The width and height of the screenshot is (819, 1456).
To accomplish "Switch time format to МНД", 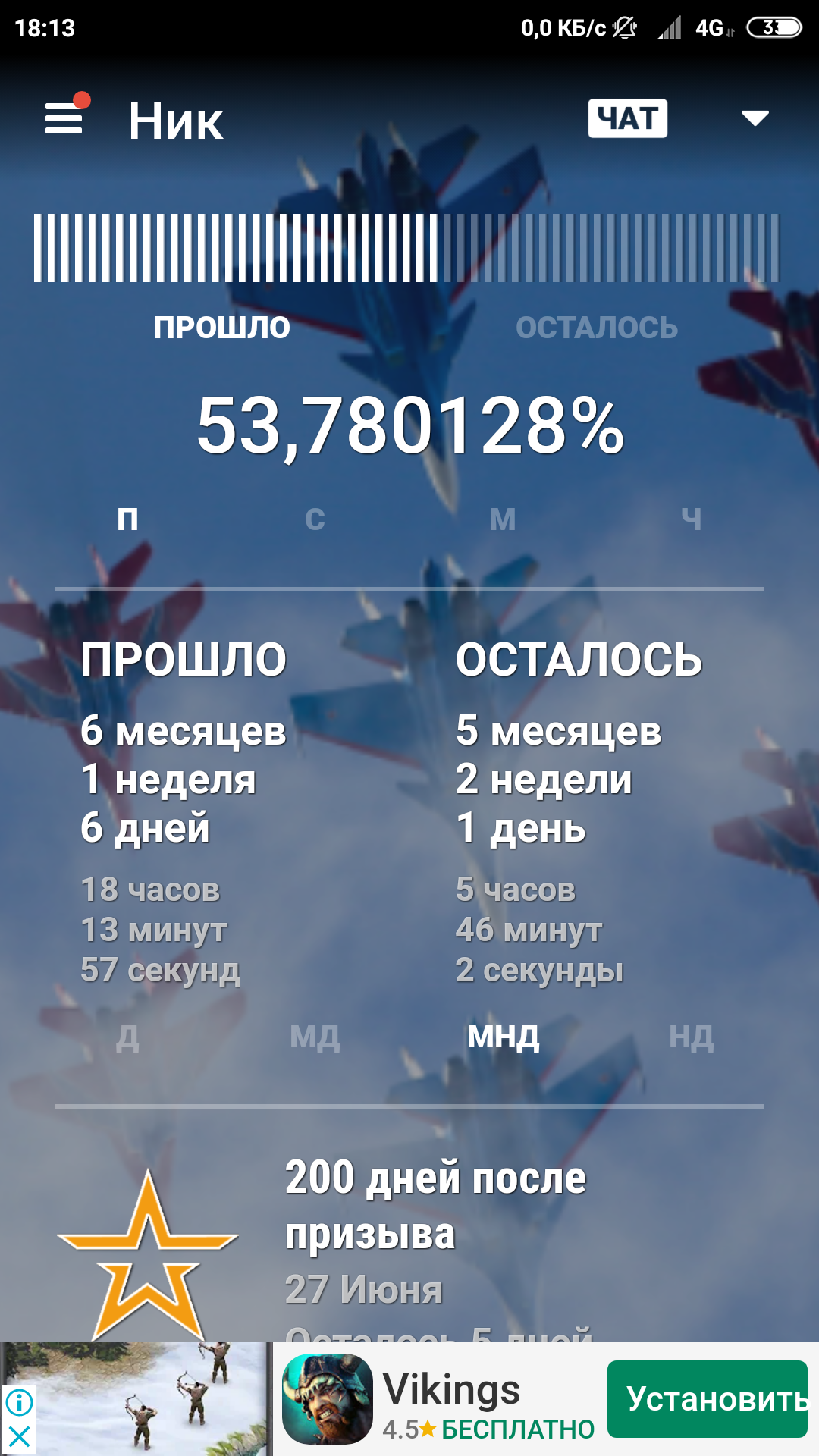I will (x=503, y=1037).
